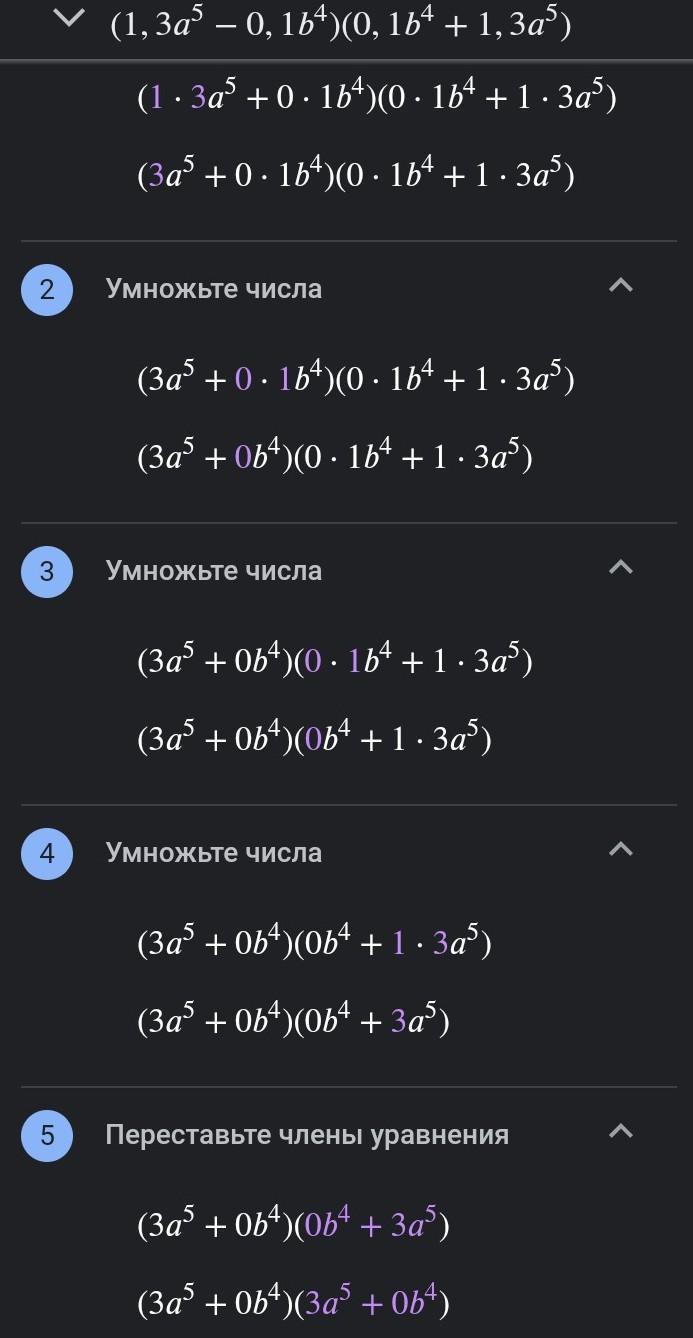Collapse the top expression dropdown chevron
The image size is (693, 1338).
pos(70,18)
